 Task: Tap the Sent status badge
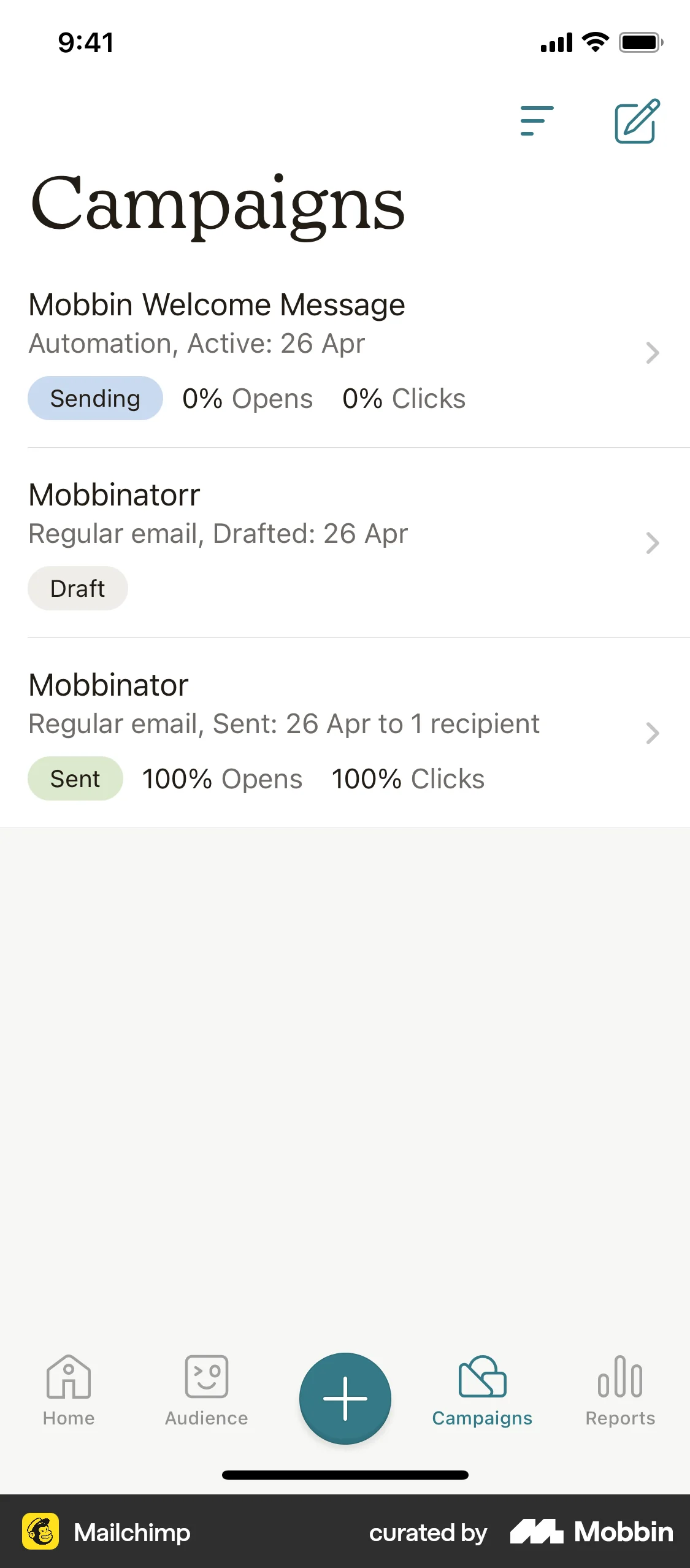pyautogui.click(x=75, y=778)
